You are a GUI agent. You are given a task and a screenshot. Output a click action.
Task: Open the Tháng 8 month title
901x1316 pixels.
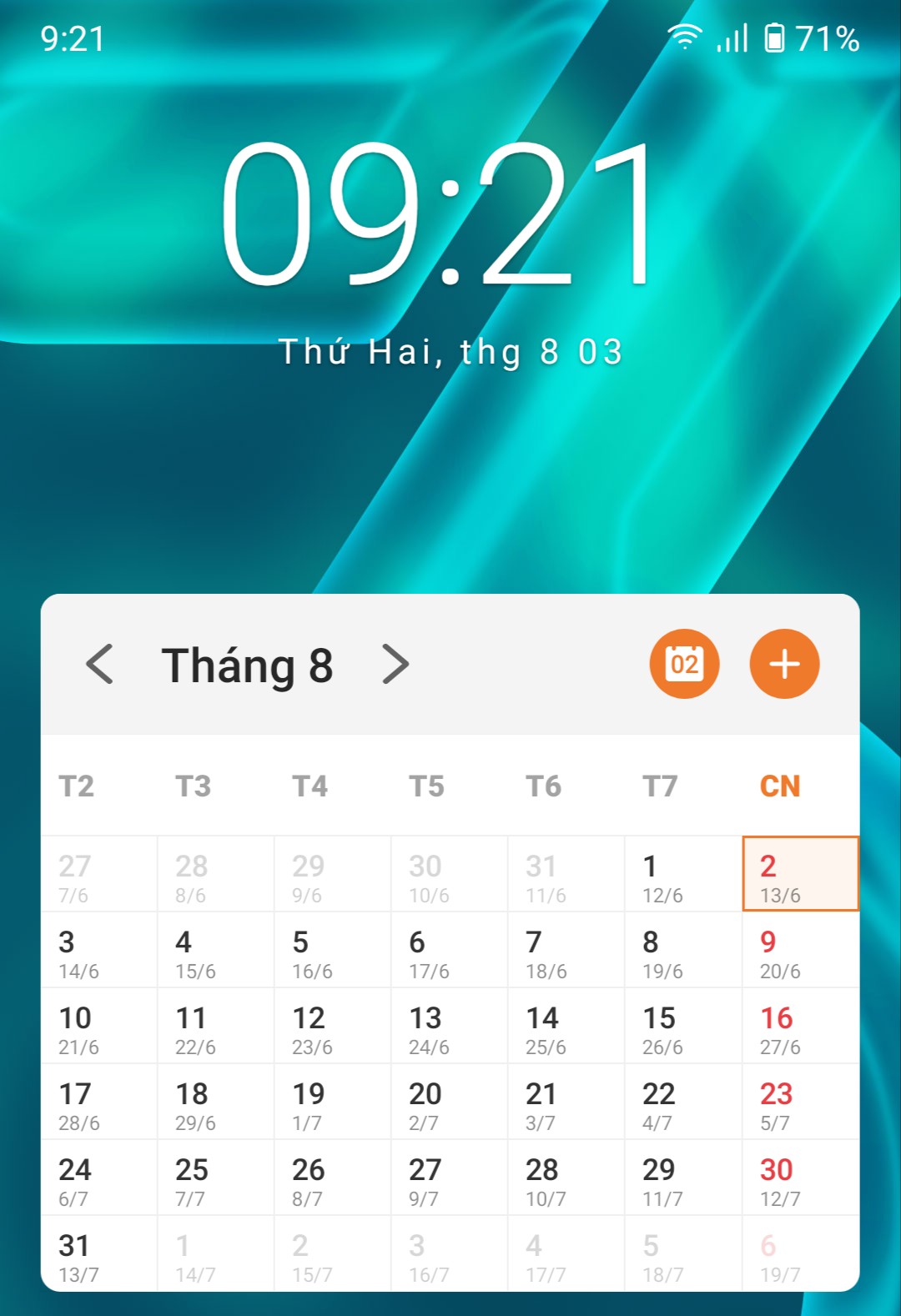click(248, 666)
